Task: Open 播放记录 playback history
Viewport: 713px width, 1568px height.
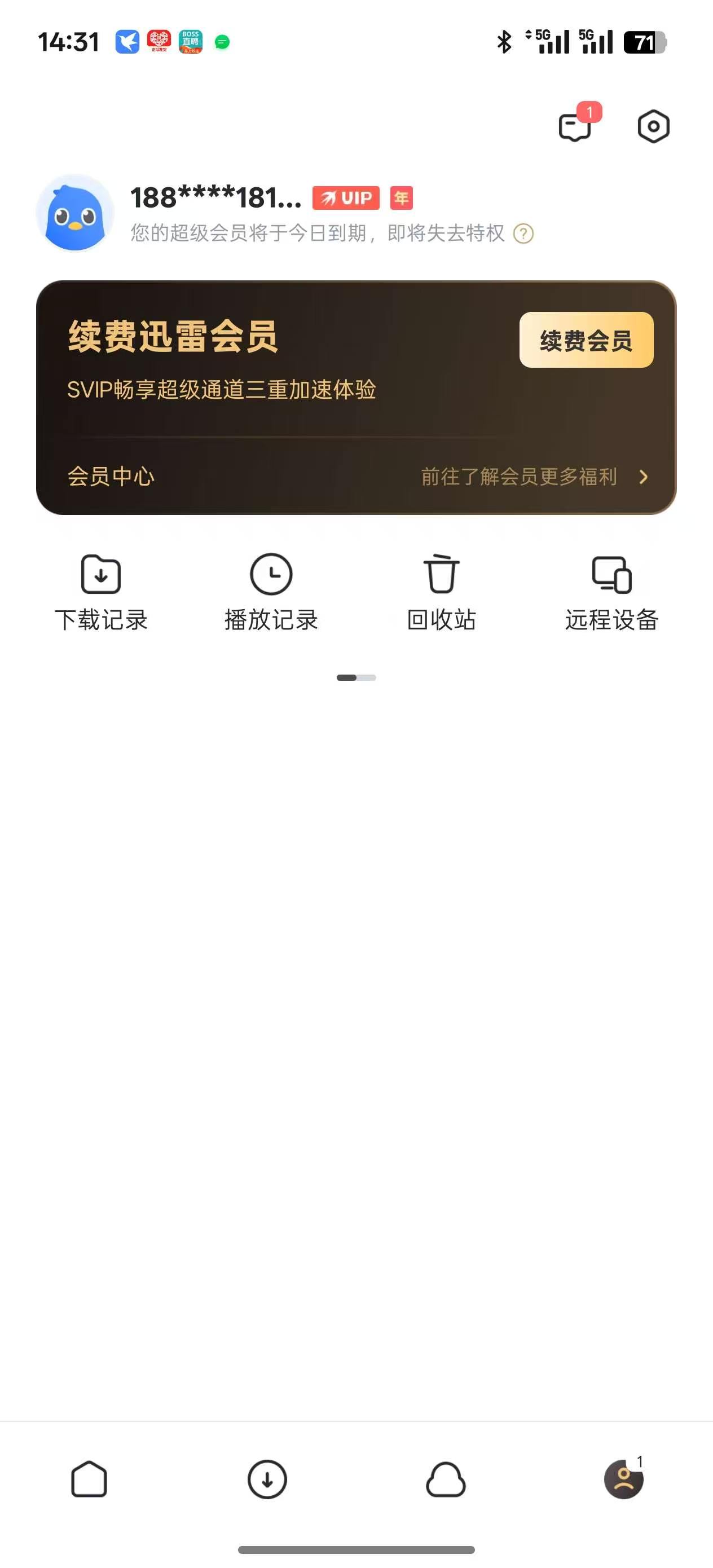Action: [271, 592]
